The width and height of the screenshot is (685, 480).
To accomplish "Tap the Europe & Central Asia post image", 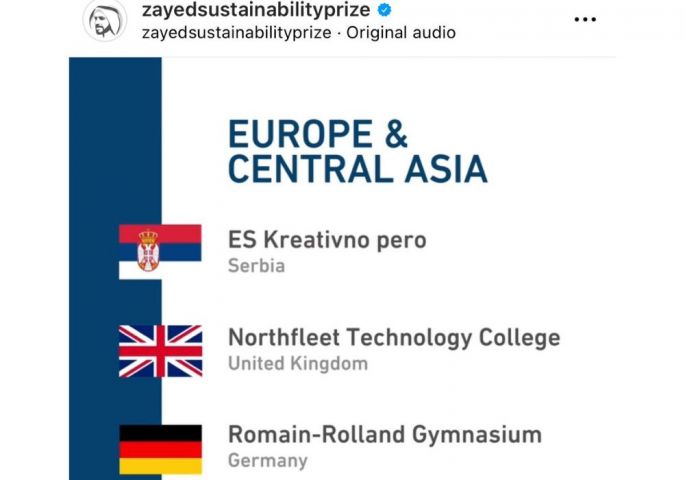I will (342, 268).
